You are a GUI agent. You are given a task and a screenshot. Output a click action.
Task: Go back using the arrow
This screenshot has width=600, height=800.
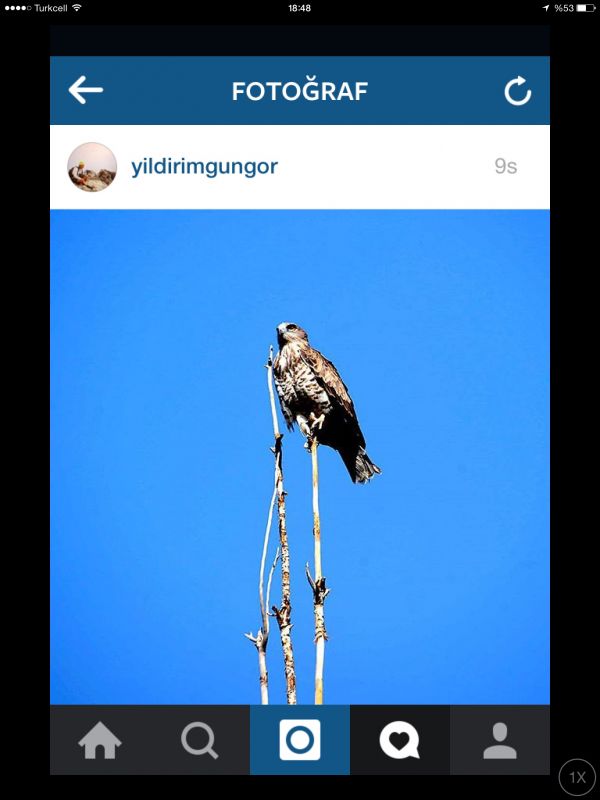pos(86,91)
